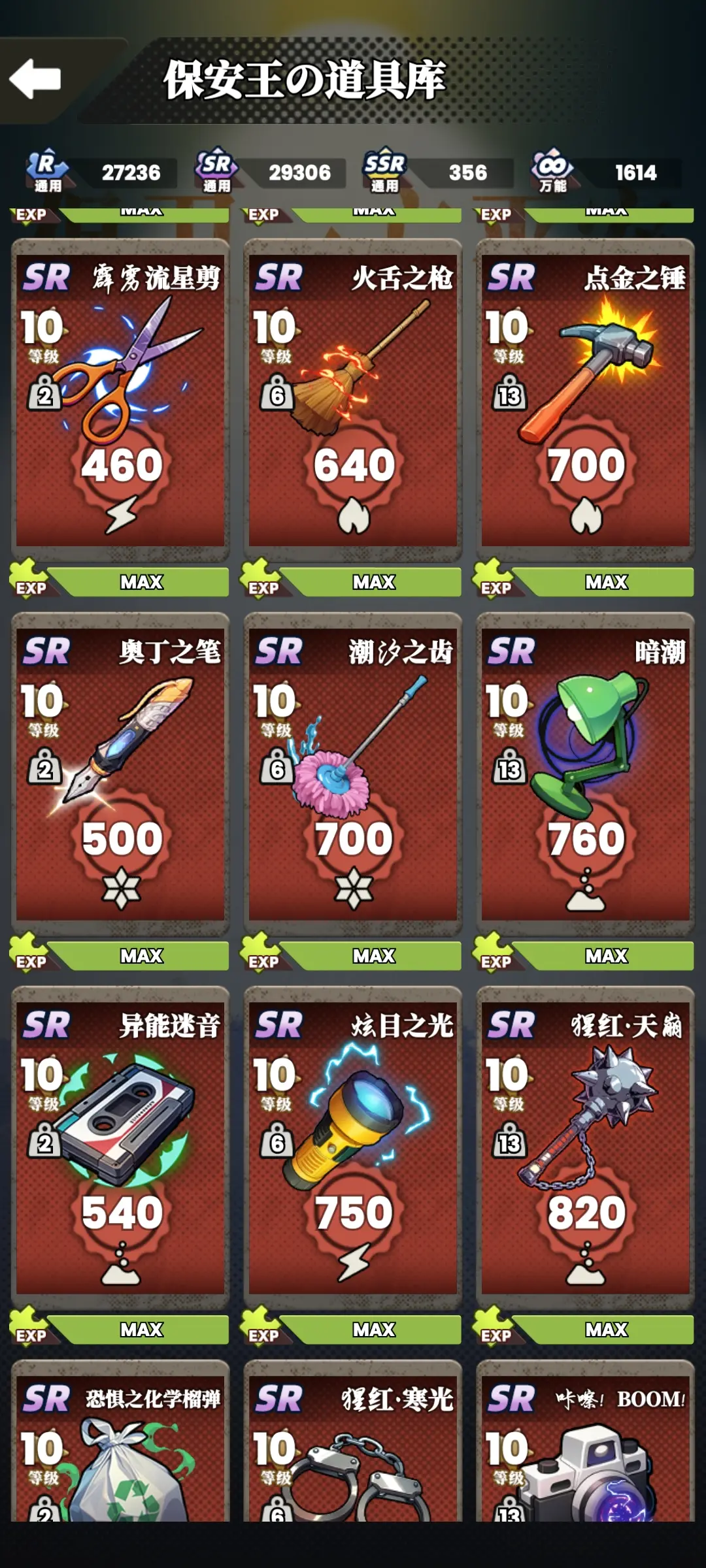Open the 火舌之枪 broom card

353,399
